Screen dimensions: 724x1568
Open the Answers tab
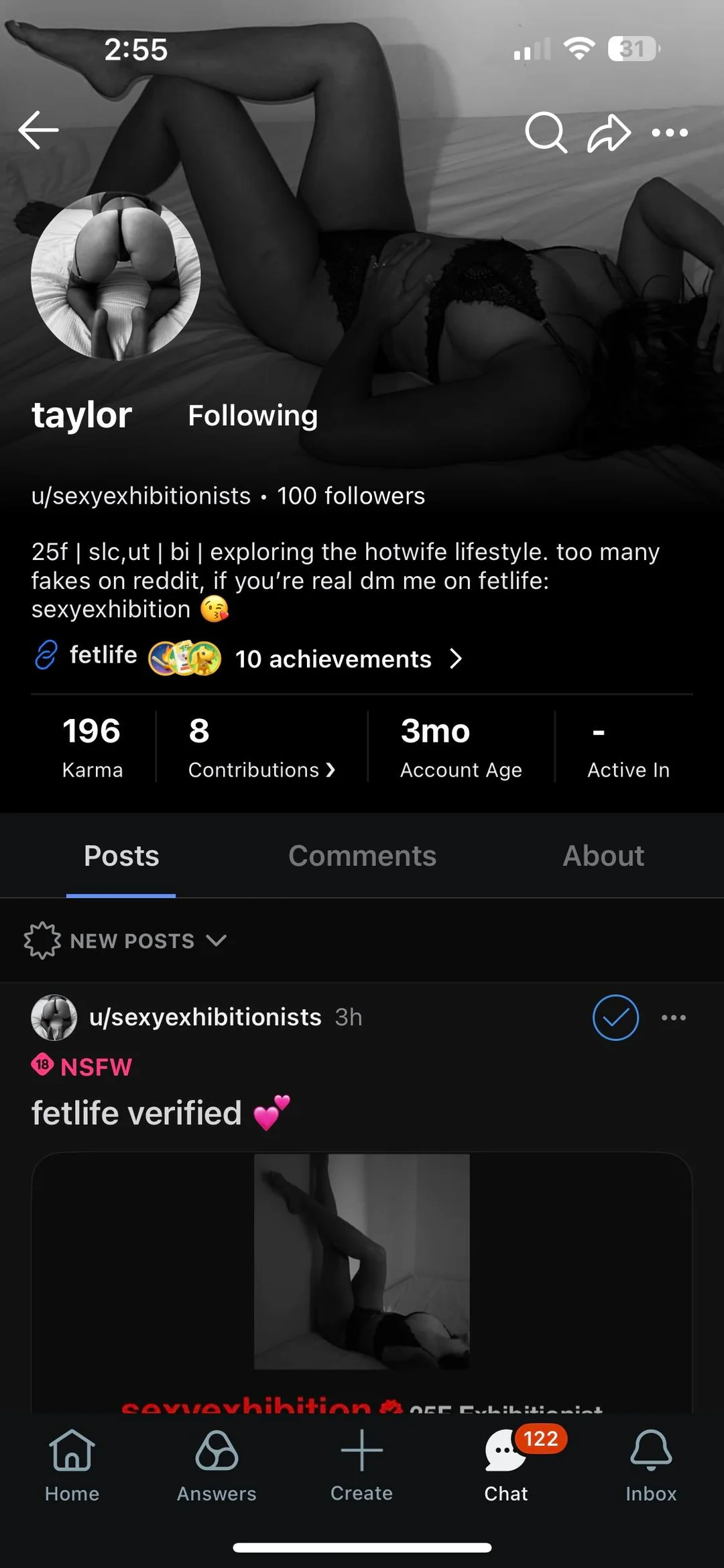pyautogui.click(x=217, y=1466)
